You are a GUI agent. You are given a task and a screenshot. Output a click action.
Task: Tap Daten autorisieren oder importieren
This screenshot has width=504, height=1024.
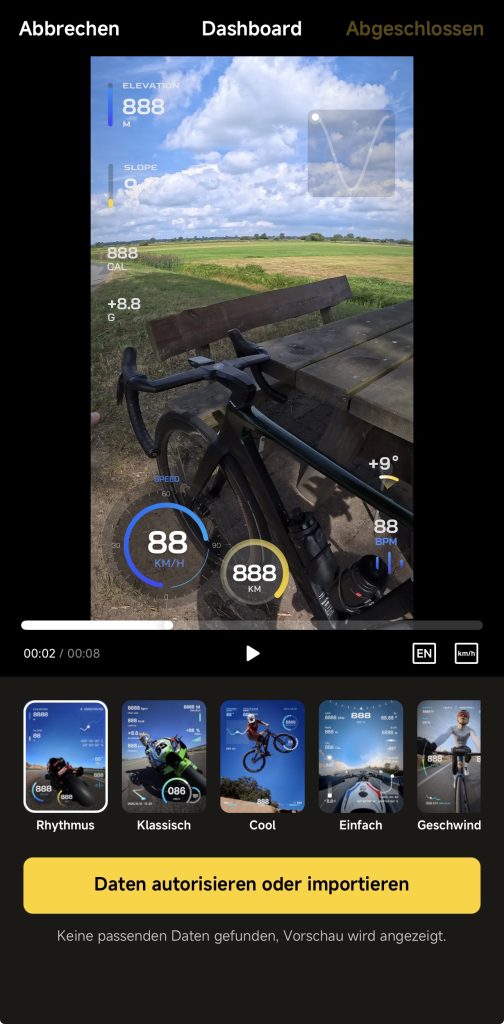coord(252,885)
